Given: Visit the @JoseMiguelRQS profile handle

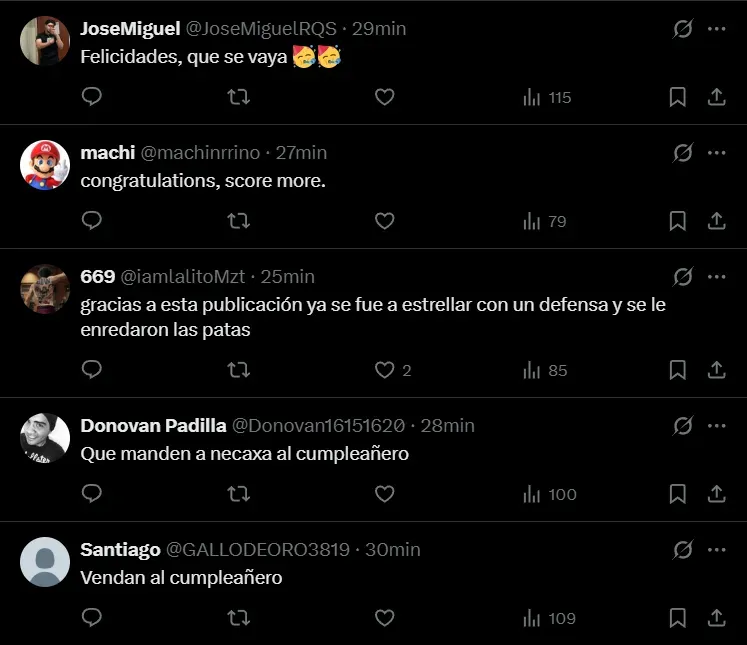Looking at the screenshot, I should pos(261,29).
